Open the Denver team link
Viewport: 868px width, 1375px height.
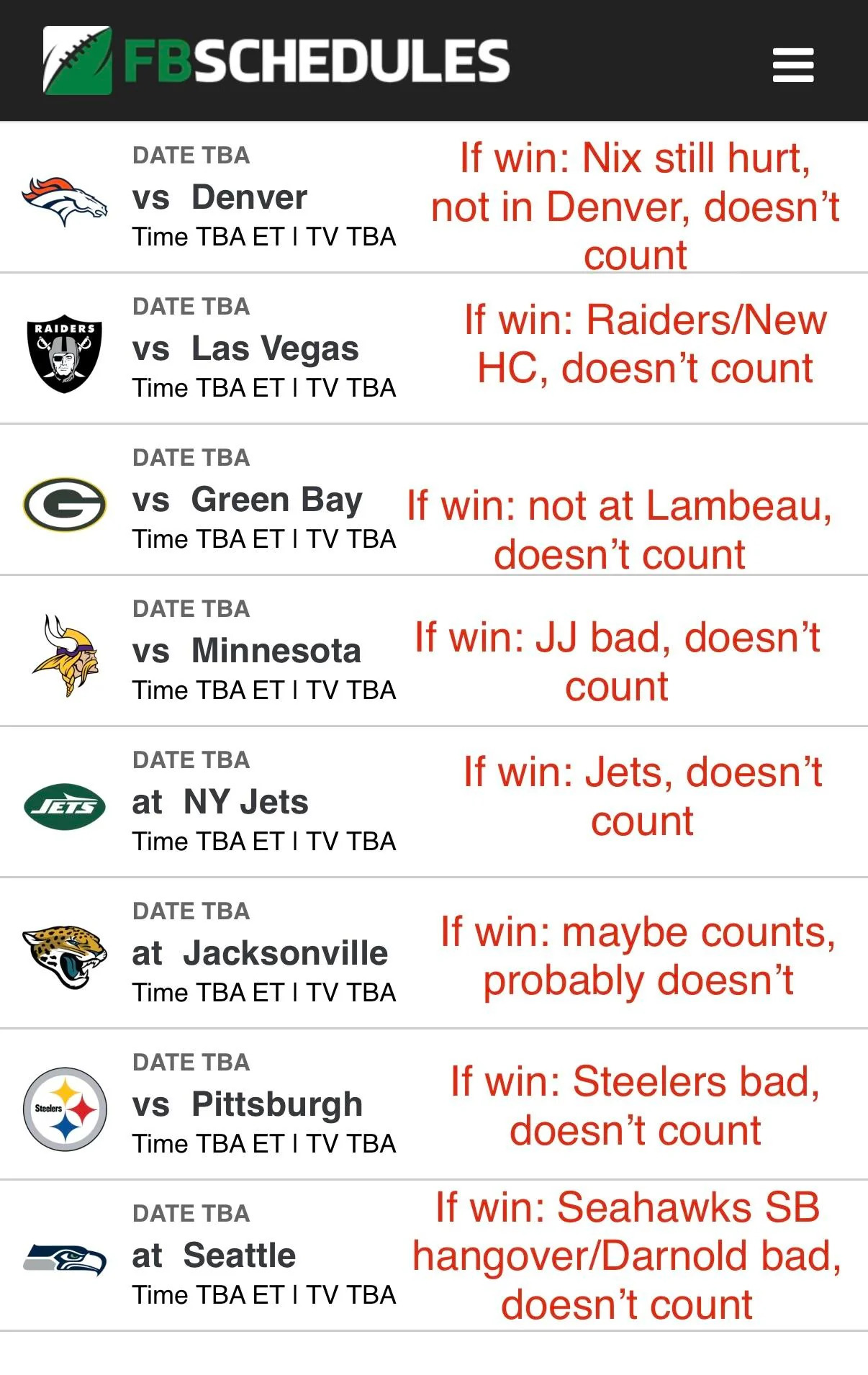(249, 197)
